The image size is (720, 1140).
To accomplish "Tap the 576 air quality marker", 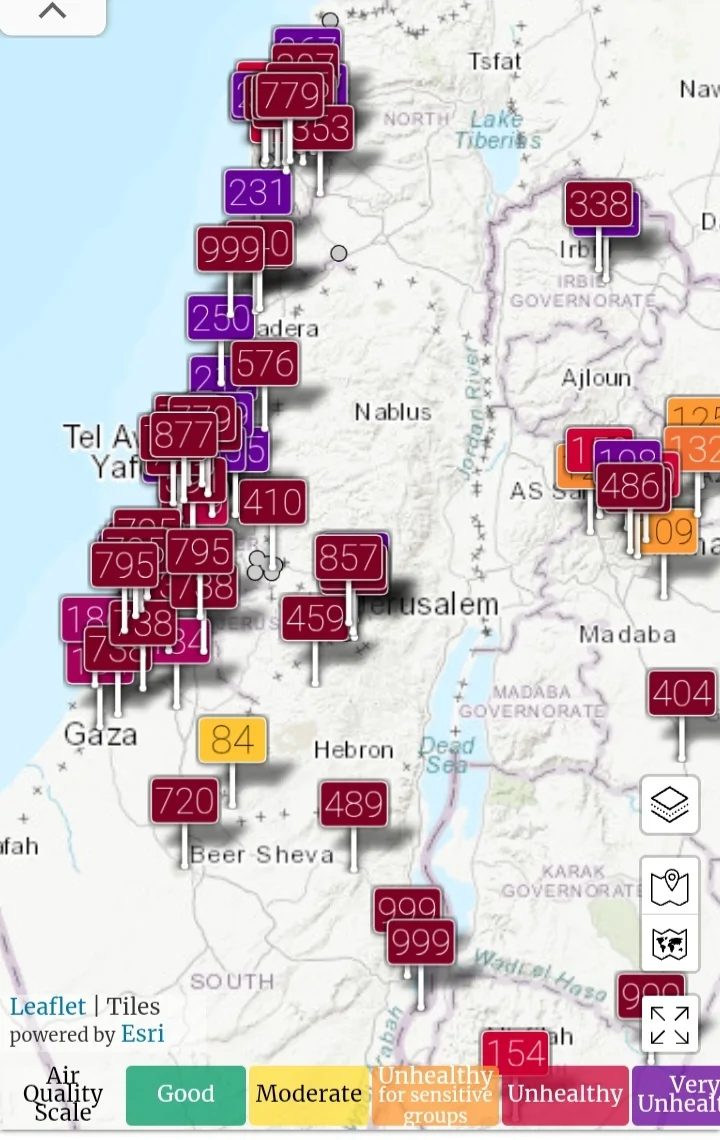I will pos(265,364).
